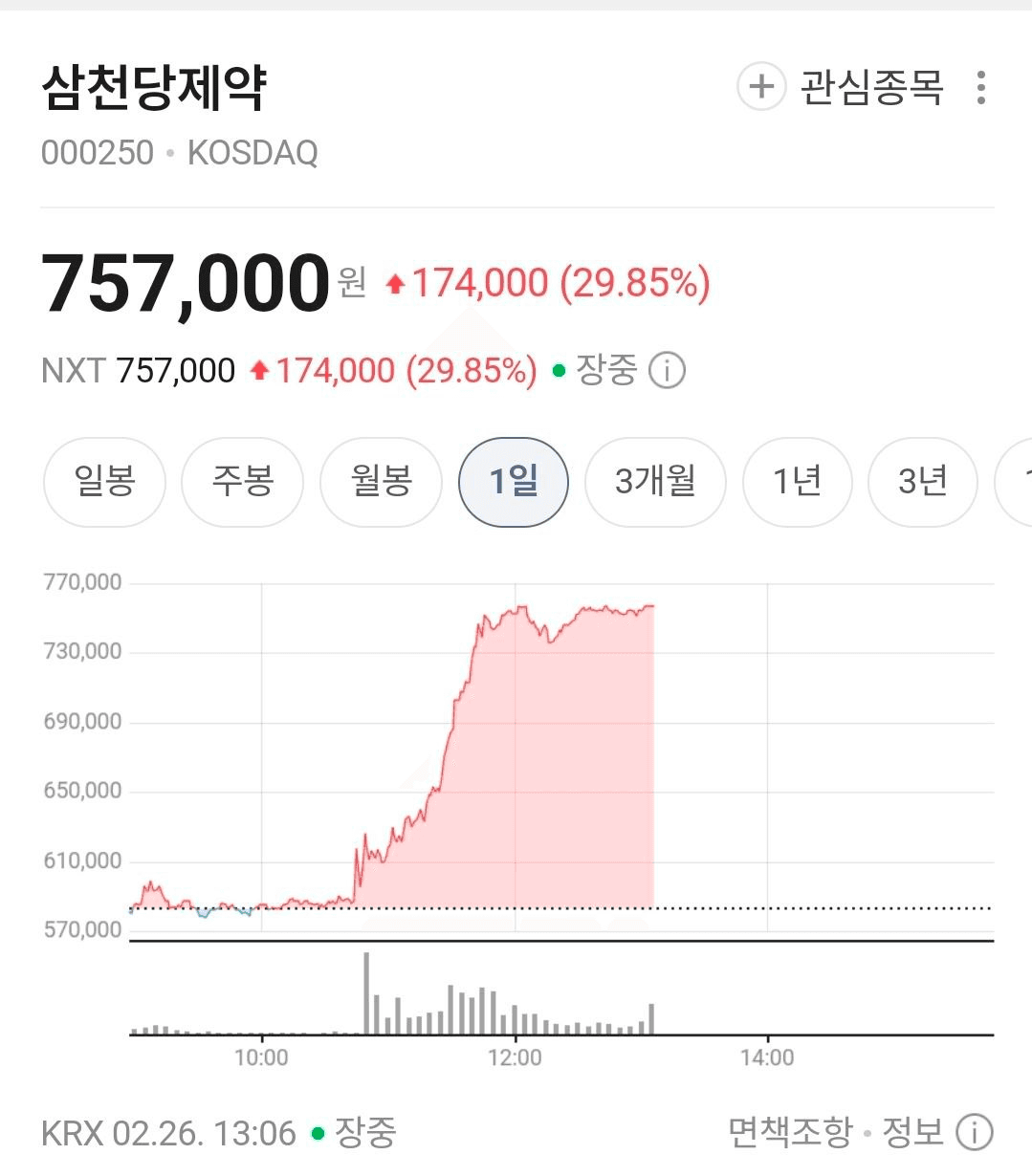Tap the info icon beside NXT 장중
Screen dimensions: 1032x1176
point(667,370)
